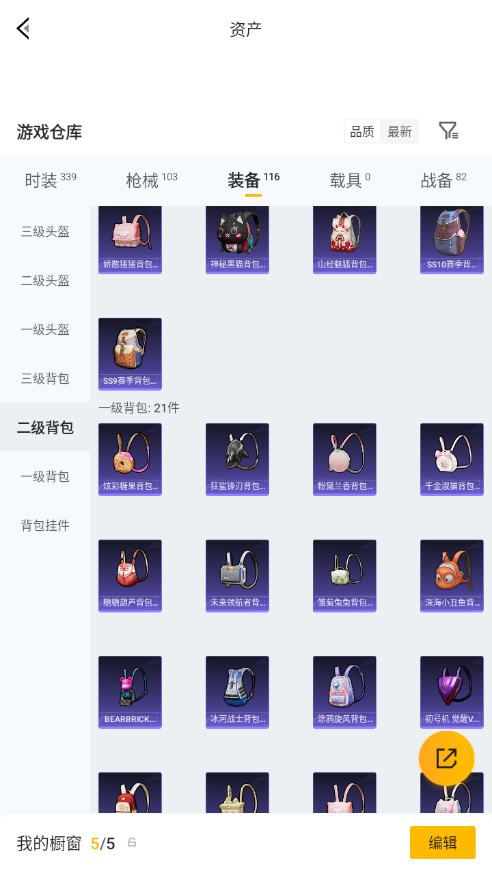
Task: Tap the 编辑 button for 我的橱窗
Action: [443, 843]
